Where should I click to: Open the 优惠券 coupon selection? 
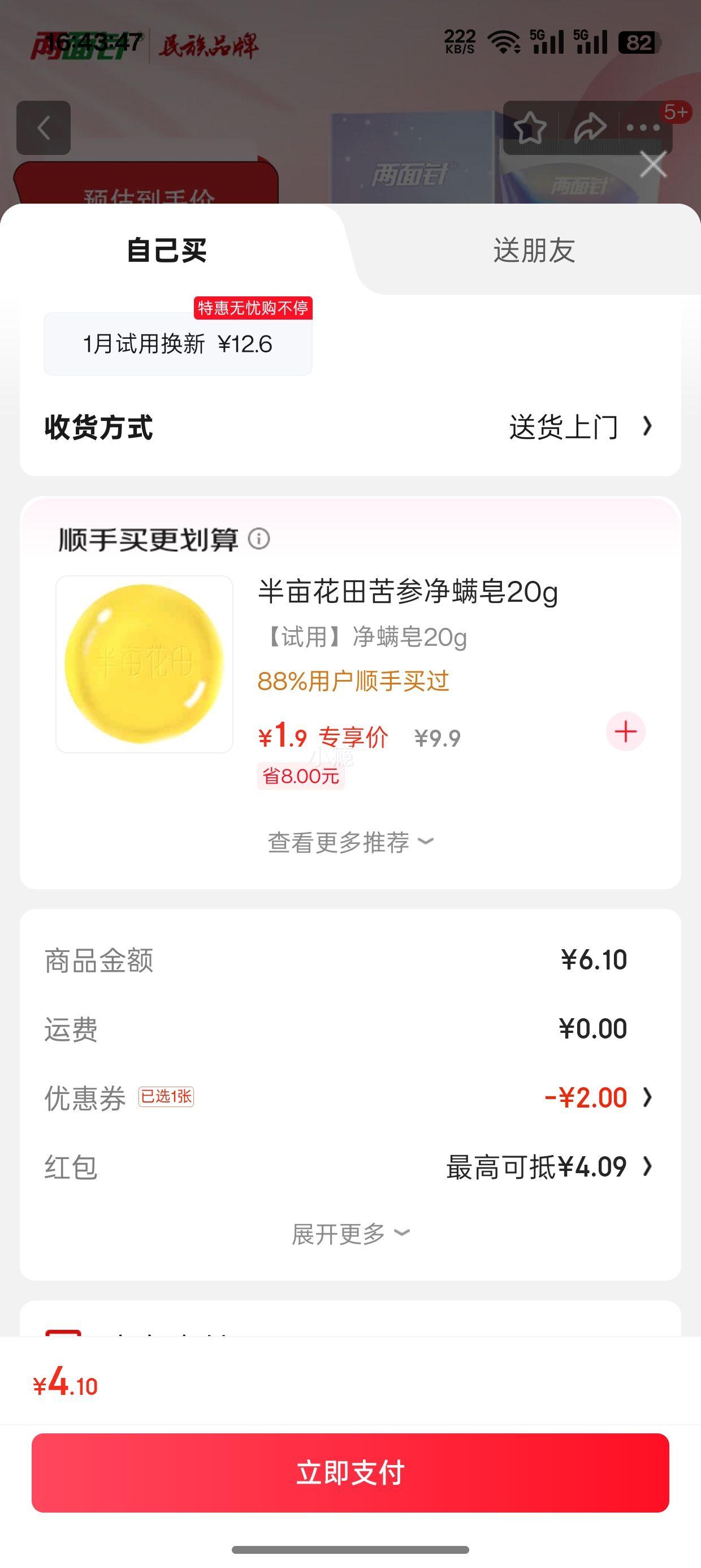pyautogui.click(x=350, y=1097)
